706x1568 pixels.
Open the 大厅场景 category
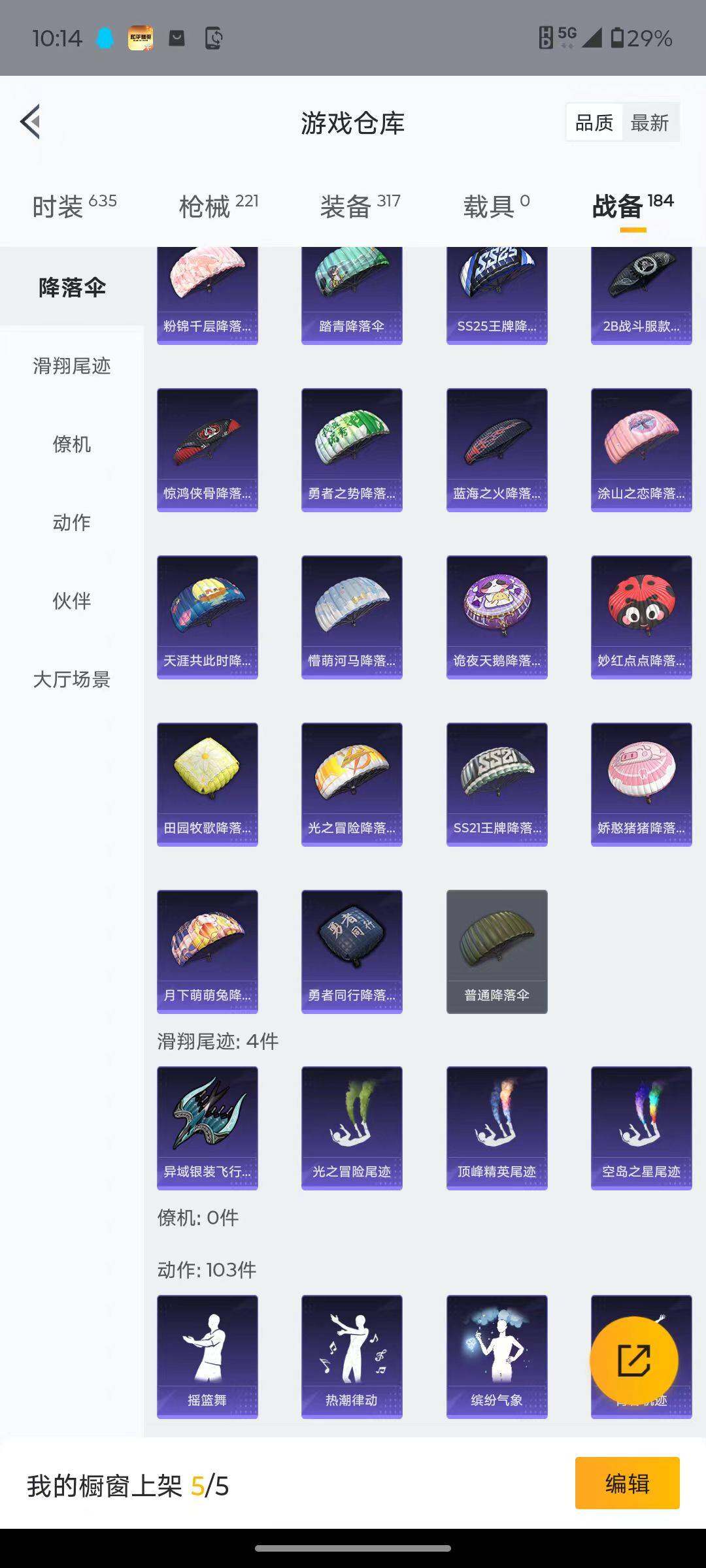tap(72, 681)
